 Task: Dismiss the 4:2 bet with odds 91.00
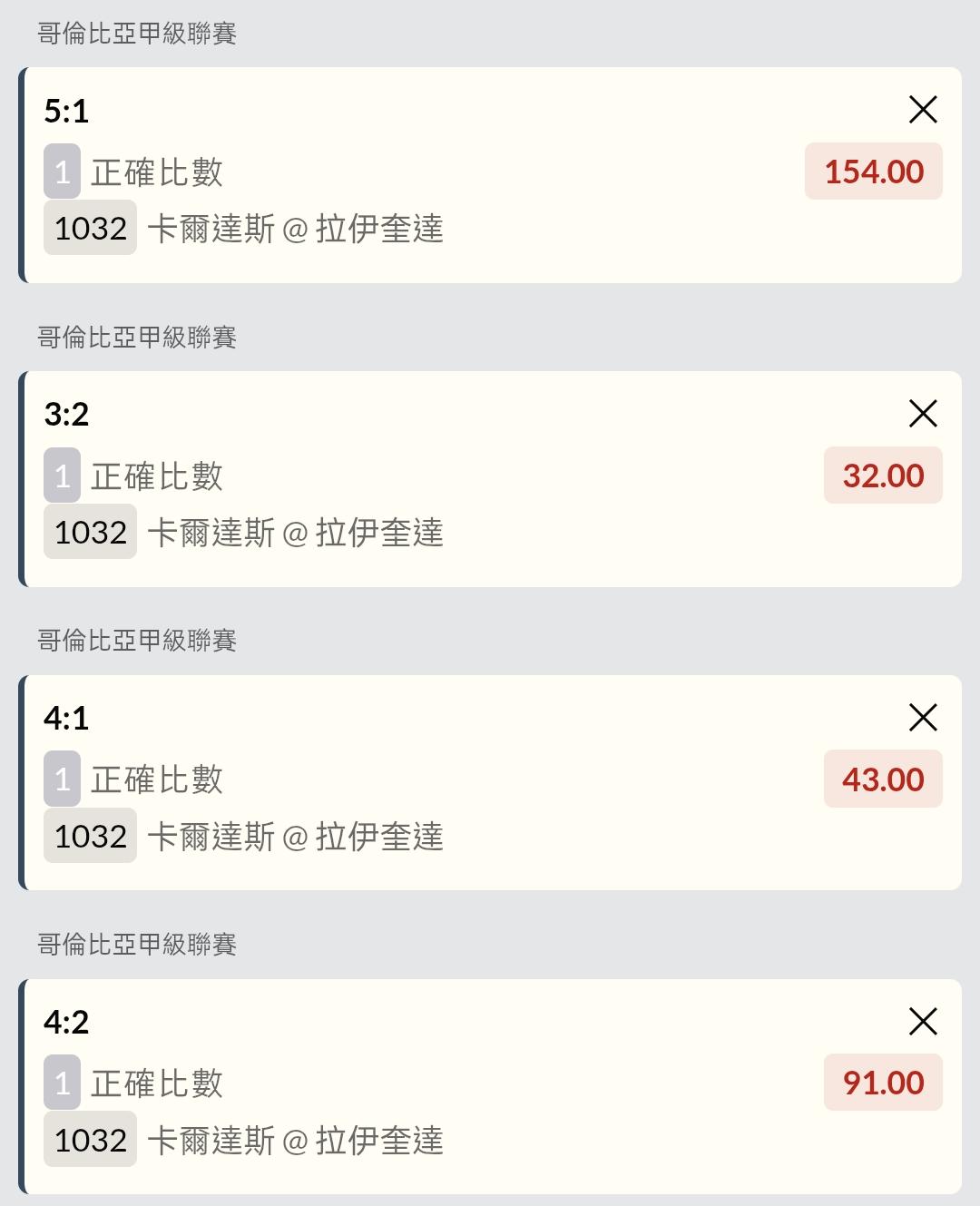click(x=923, y=1022)
